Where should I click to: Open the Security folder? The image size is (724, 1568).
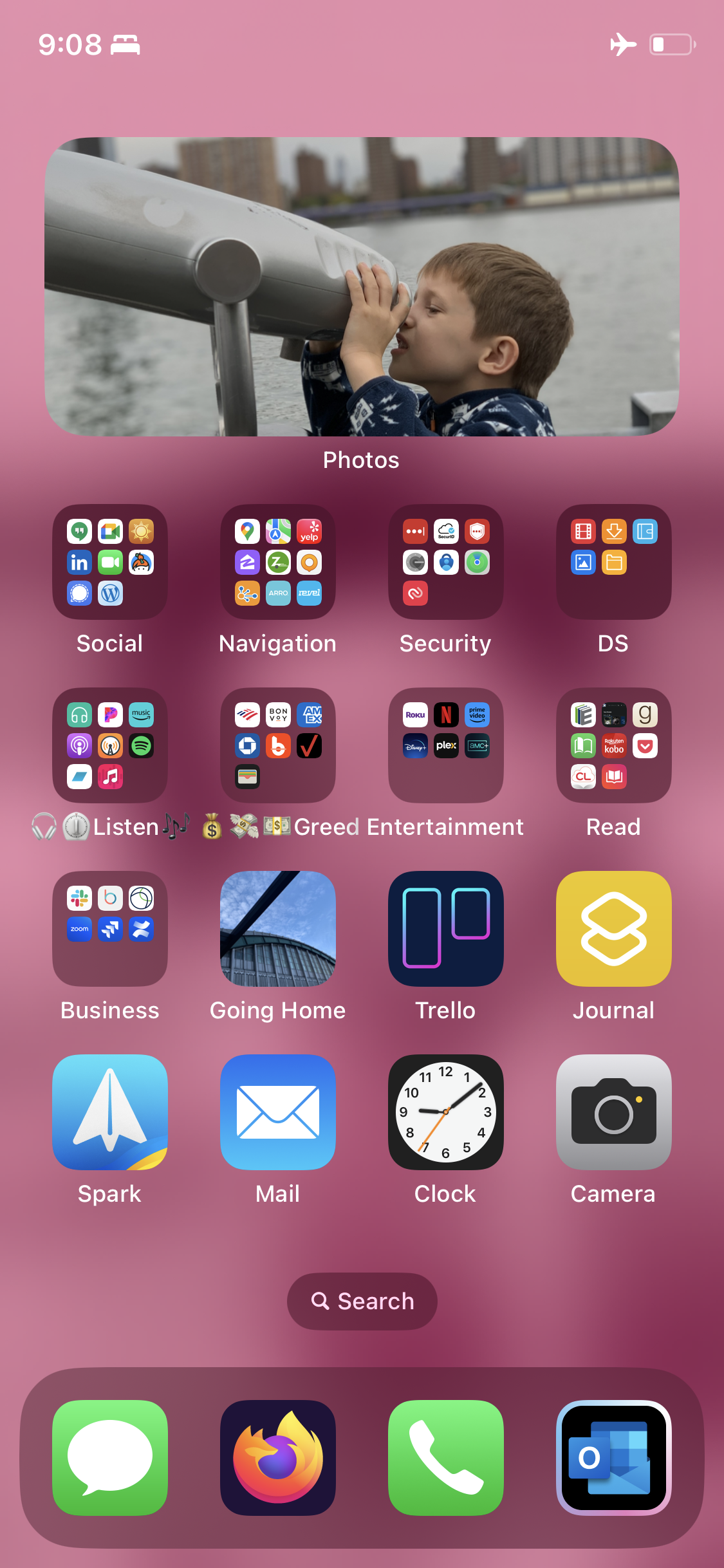[x=446, y=562]
